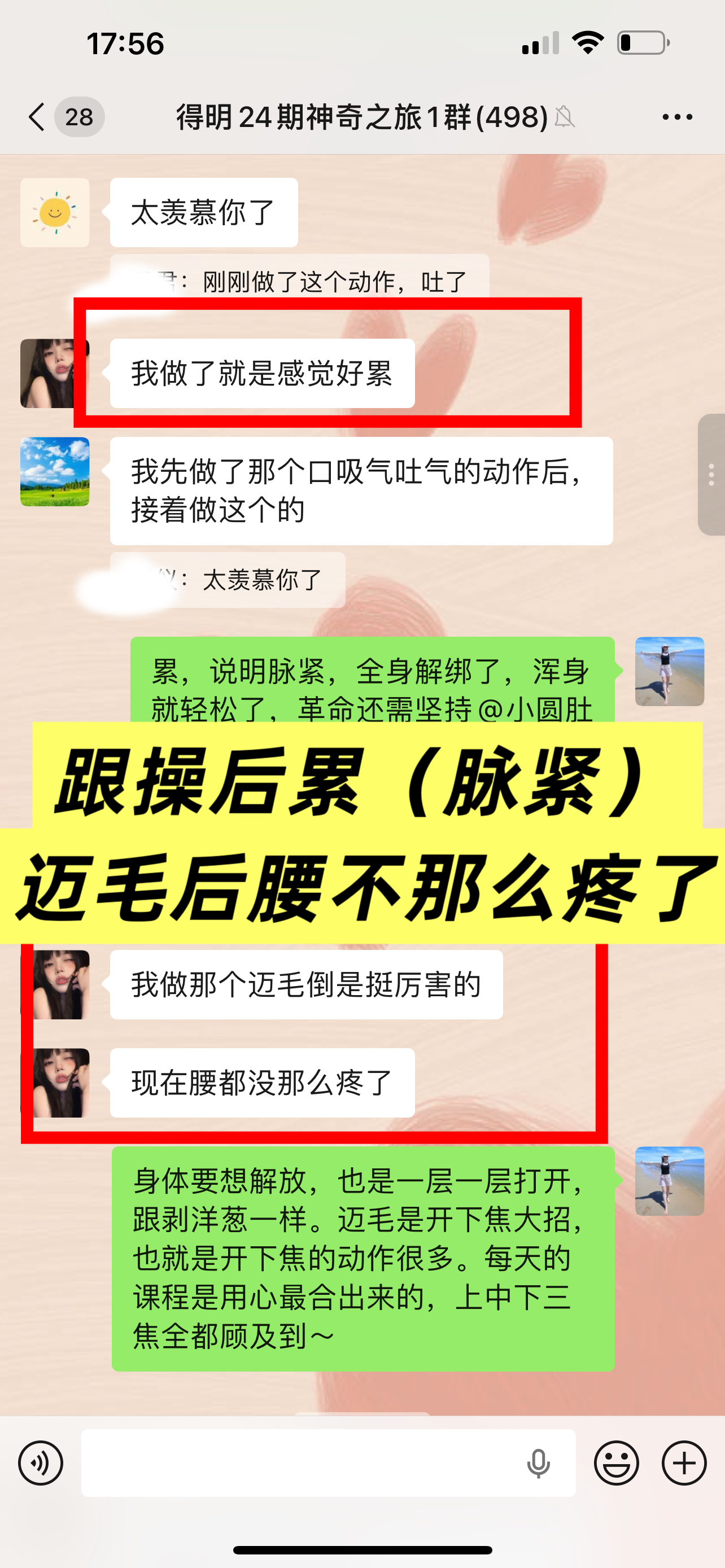Viewport: 725px width, 1568px height.
Task: Open the group chat info menu
Action: 677,117
